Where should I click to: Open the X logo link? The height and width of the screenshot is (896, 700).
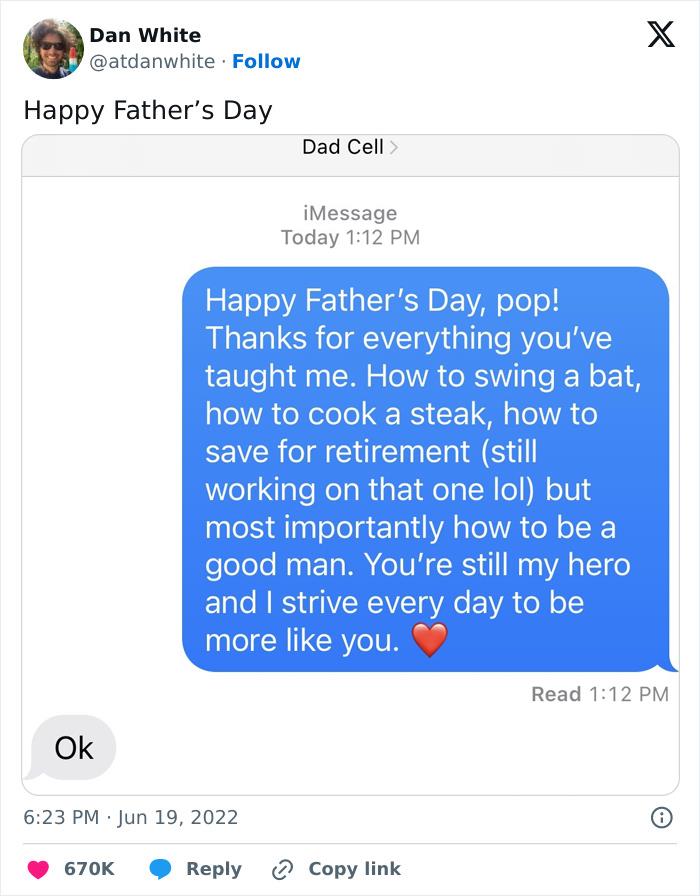[660, 36]
